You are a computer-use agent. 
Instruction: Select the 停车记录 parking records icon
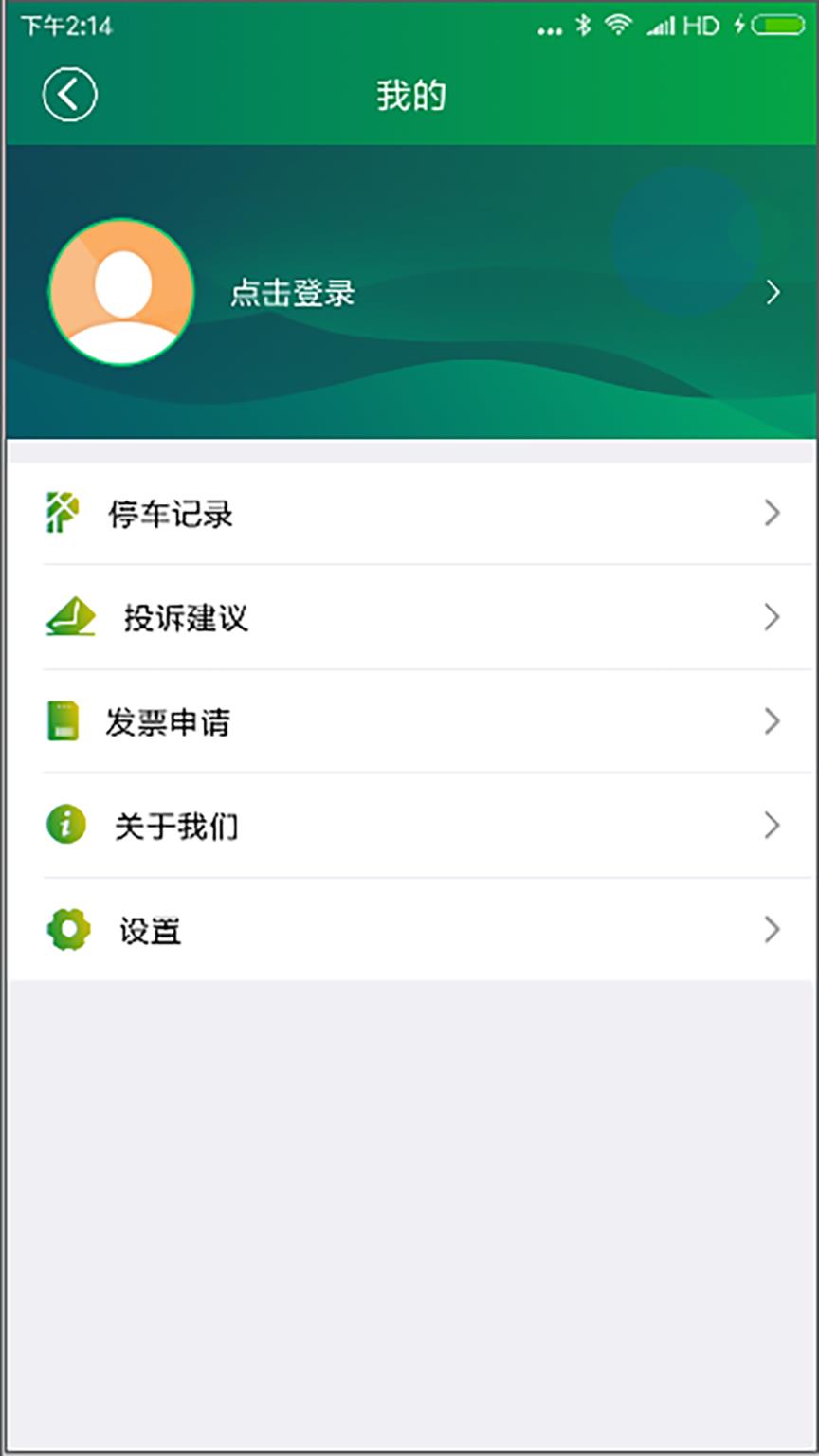61,514
